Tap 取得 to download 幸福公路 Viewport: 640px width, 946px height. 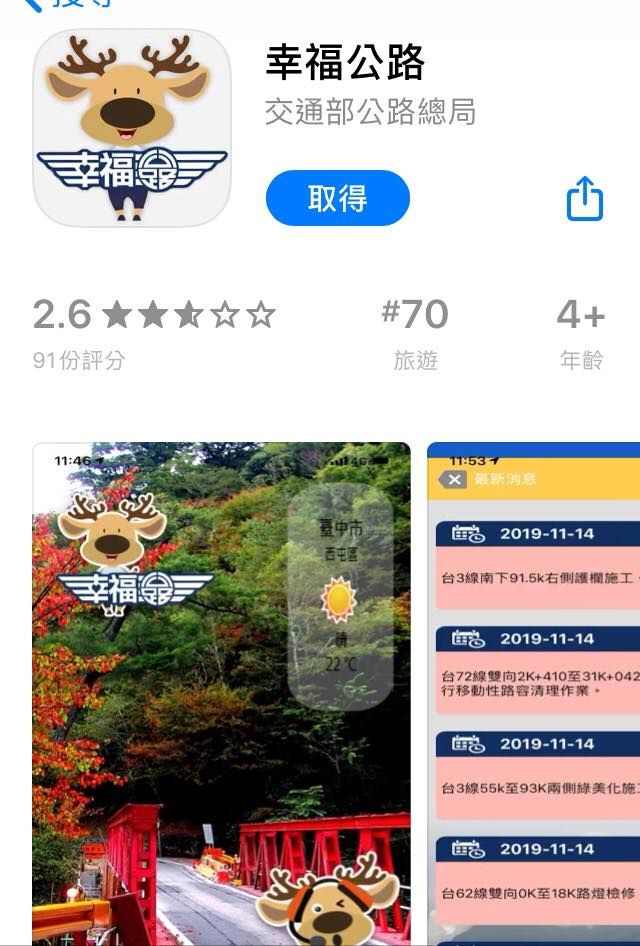[337, 198]
